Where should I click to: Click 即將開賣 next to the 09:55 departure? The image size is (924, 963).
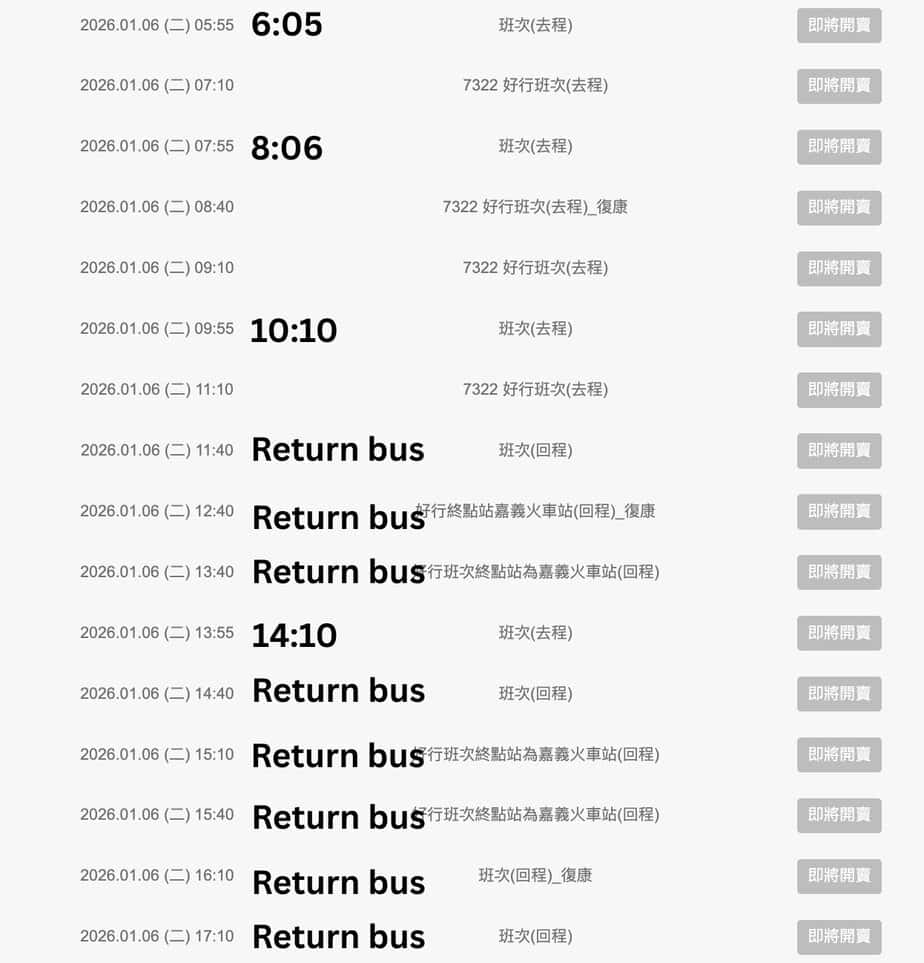[838, 329]
